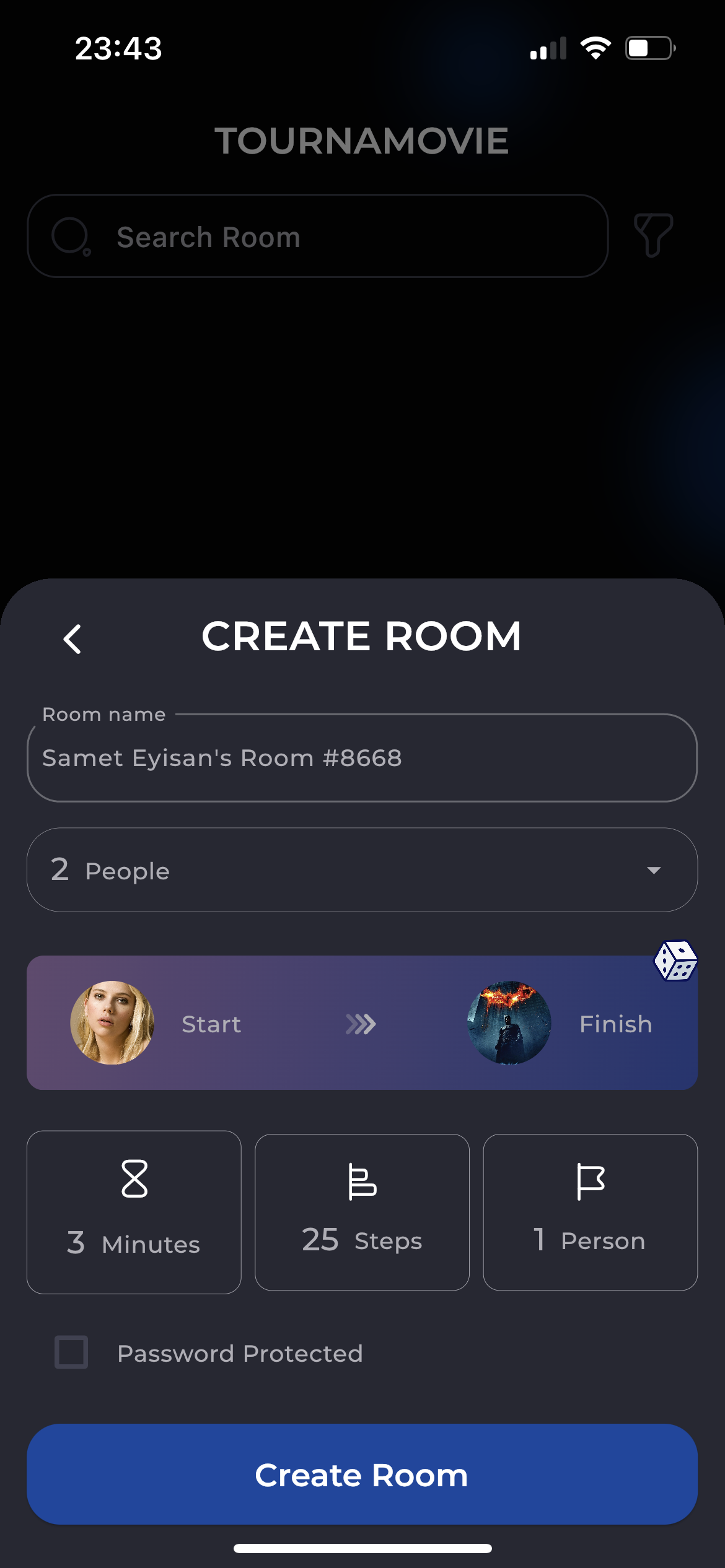The image size is (725, 1568).
Task: Adjust the 25 Steps limit
Action: tap(362, 1212)
